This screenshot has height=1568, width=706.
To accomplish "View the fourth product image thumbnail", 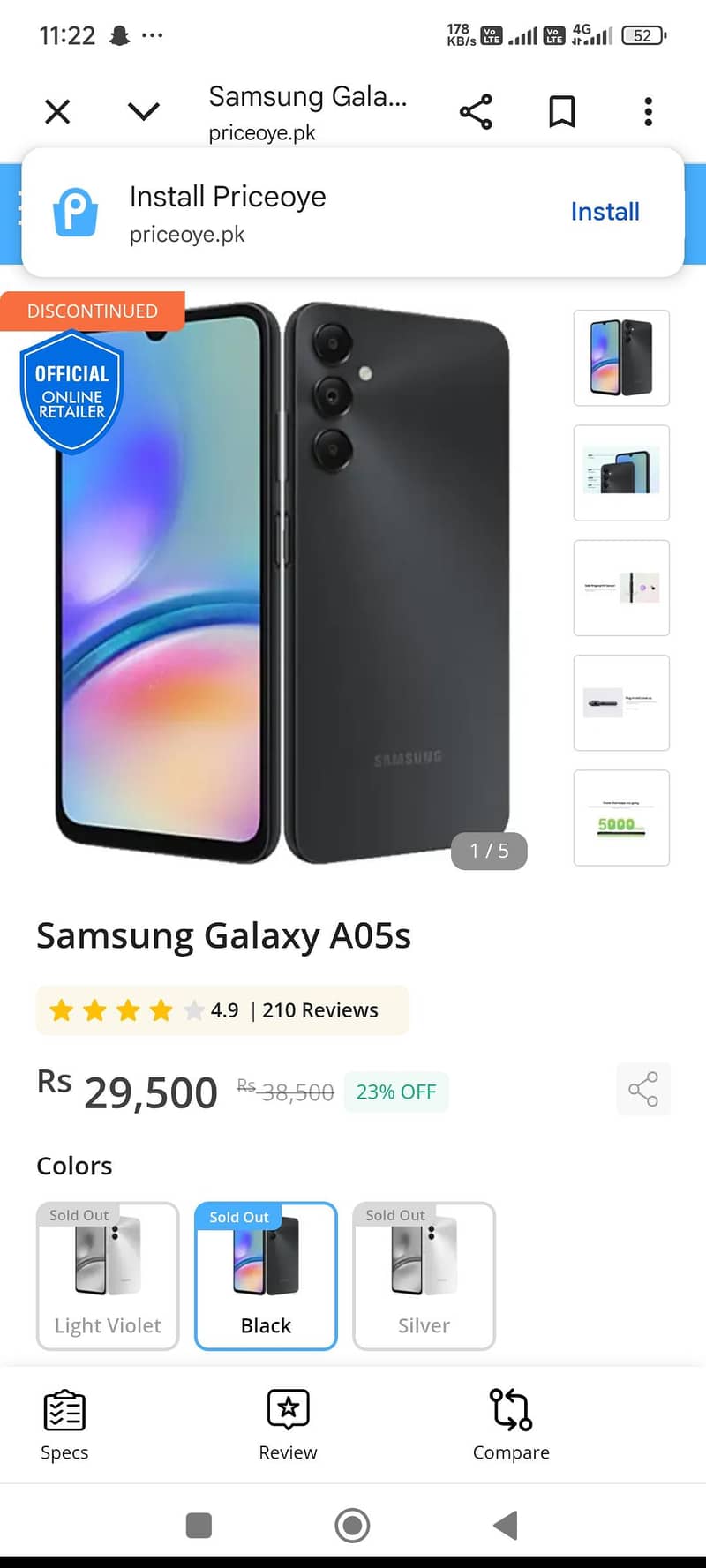I will point(621,702).
